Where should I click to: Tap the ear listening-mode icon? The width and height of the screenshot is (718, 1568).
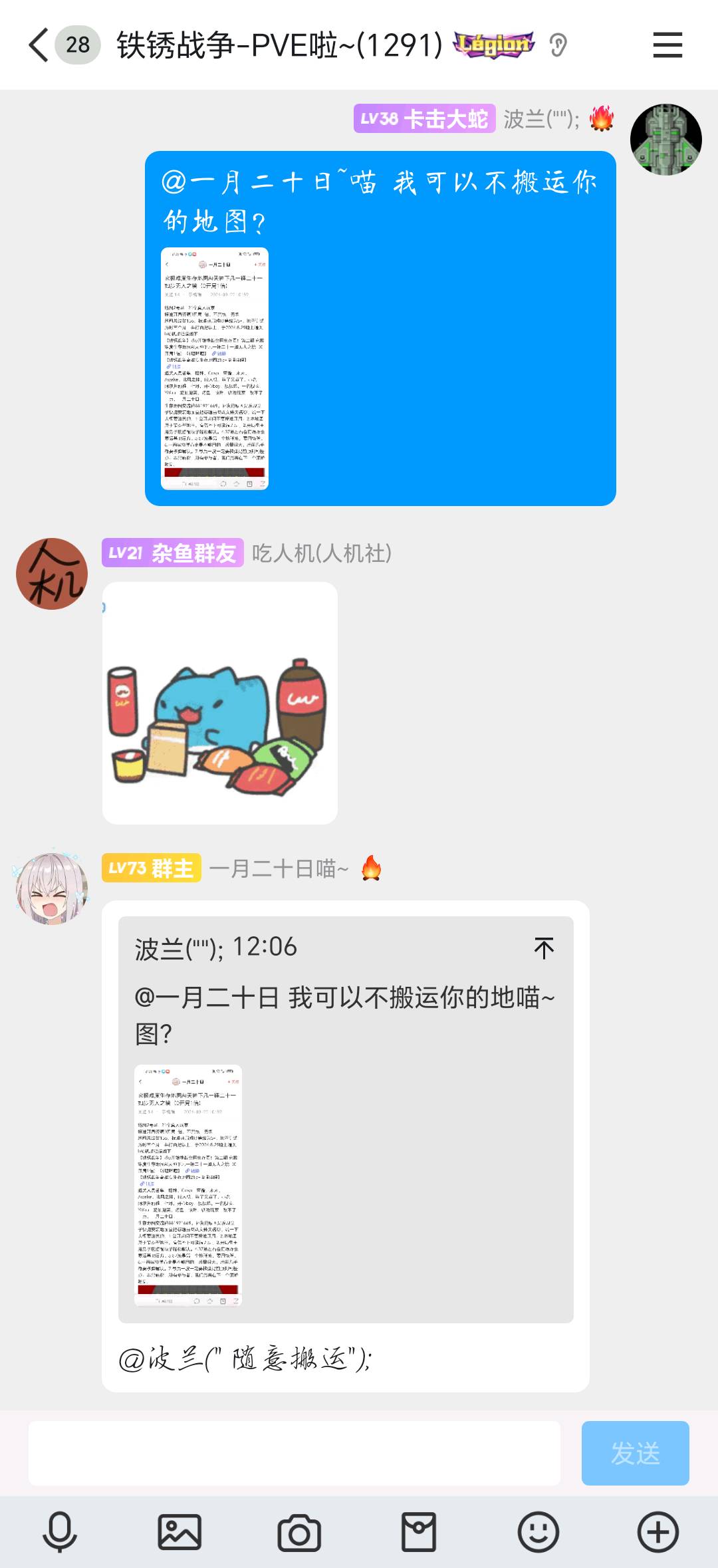(x=558, y=45)
